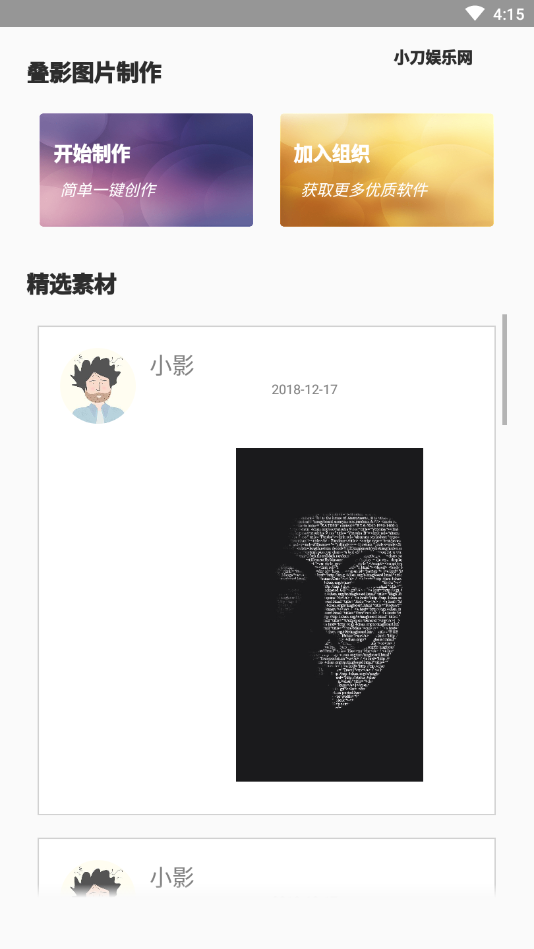Tap the 开始制作 card
The width and height of the screenshot is (534, 949).
[x=146, y=170]
